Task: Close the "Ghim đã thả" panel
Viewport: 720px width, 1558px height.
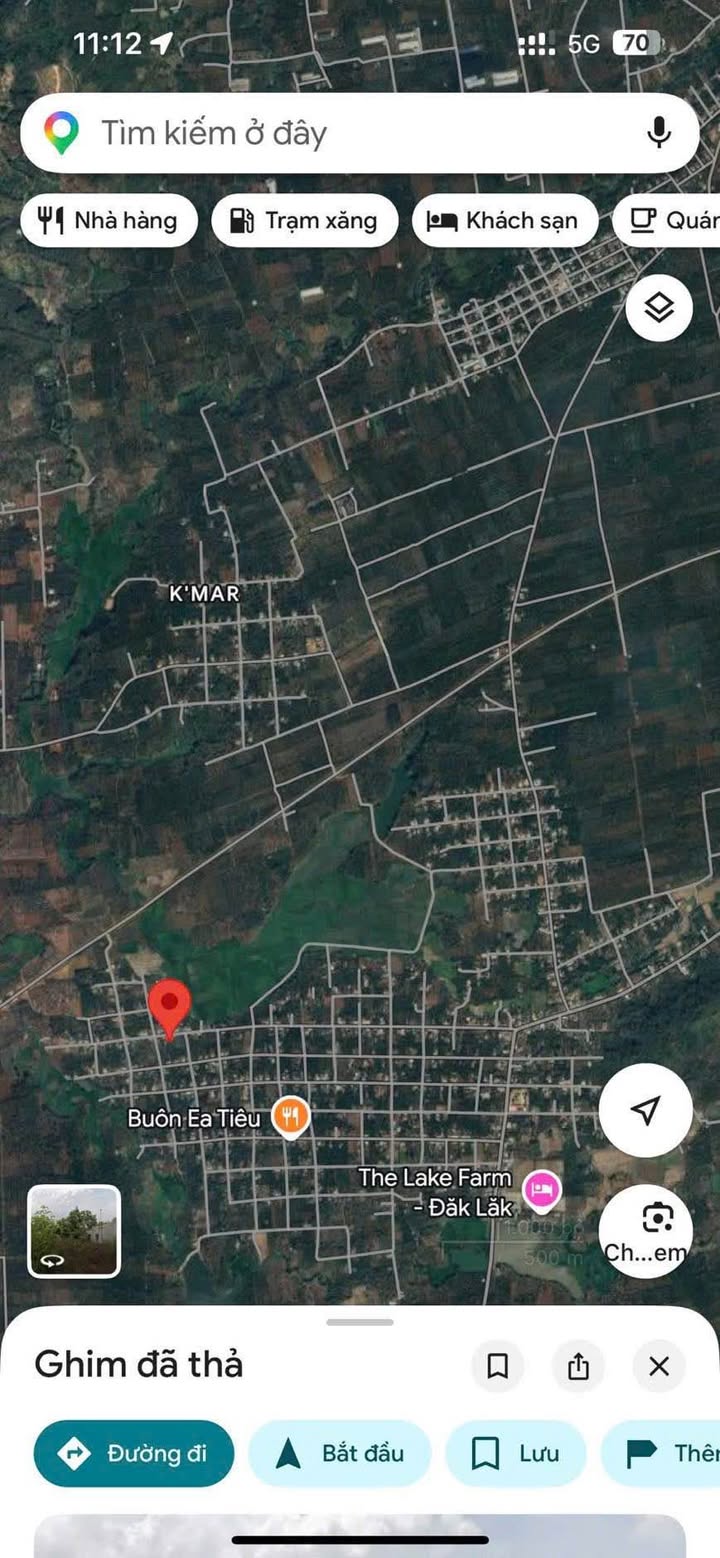Action: (659, 1366)
